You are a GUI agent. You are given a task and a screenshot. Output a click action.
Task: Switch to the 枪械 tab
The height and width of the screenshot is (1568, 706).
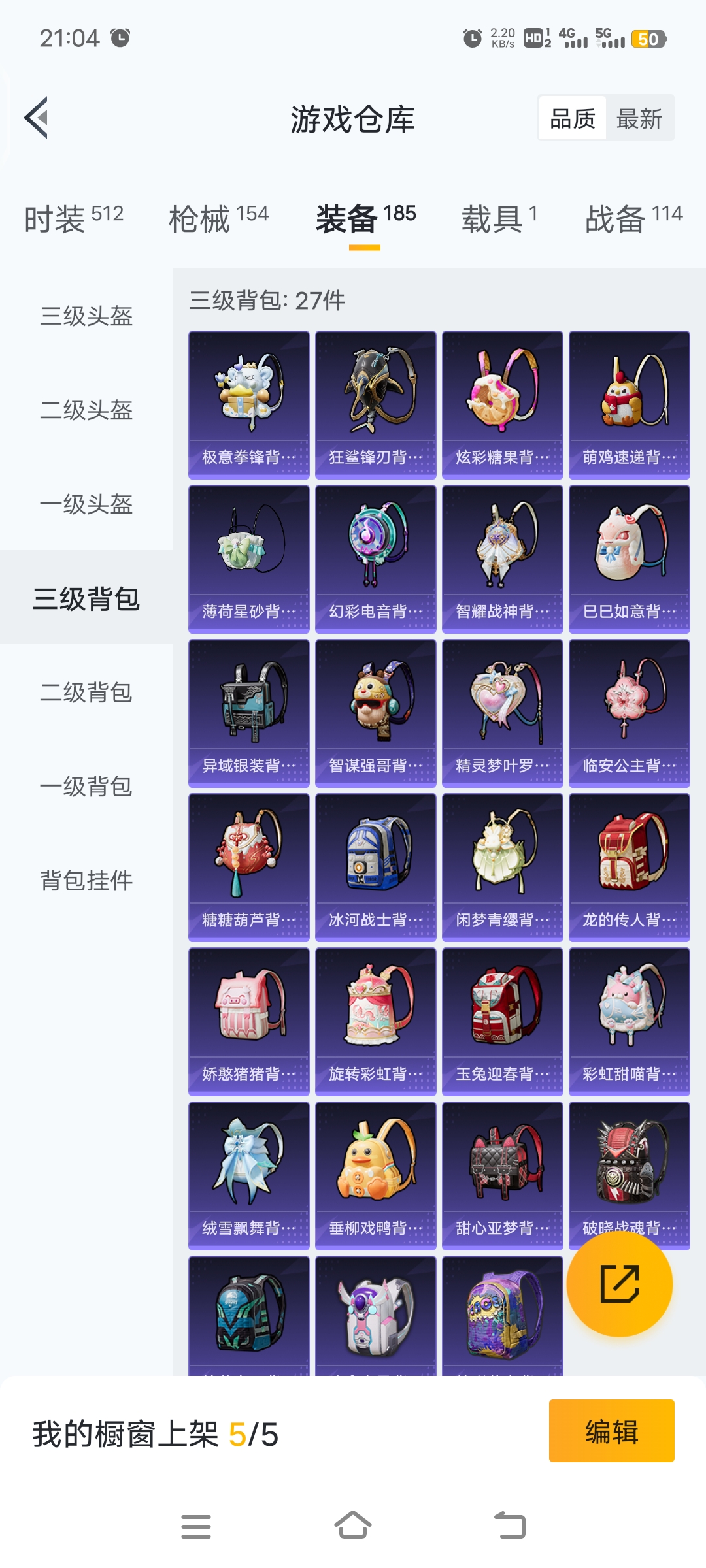click(218, 218)
